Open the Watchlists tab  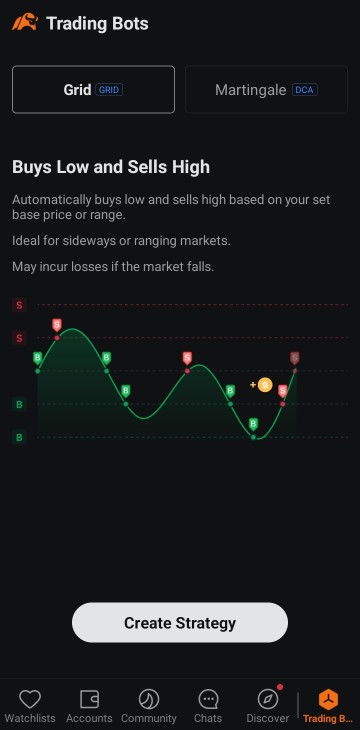pos(30,706)
